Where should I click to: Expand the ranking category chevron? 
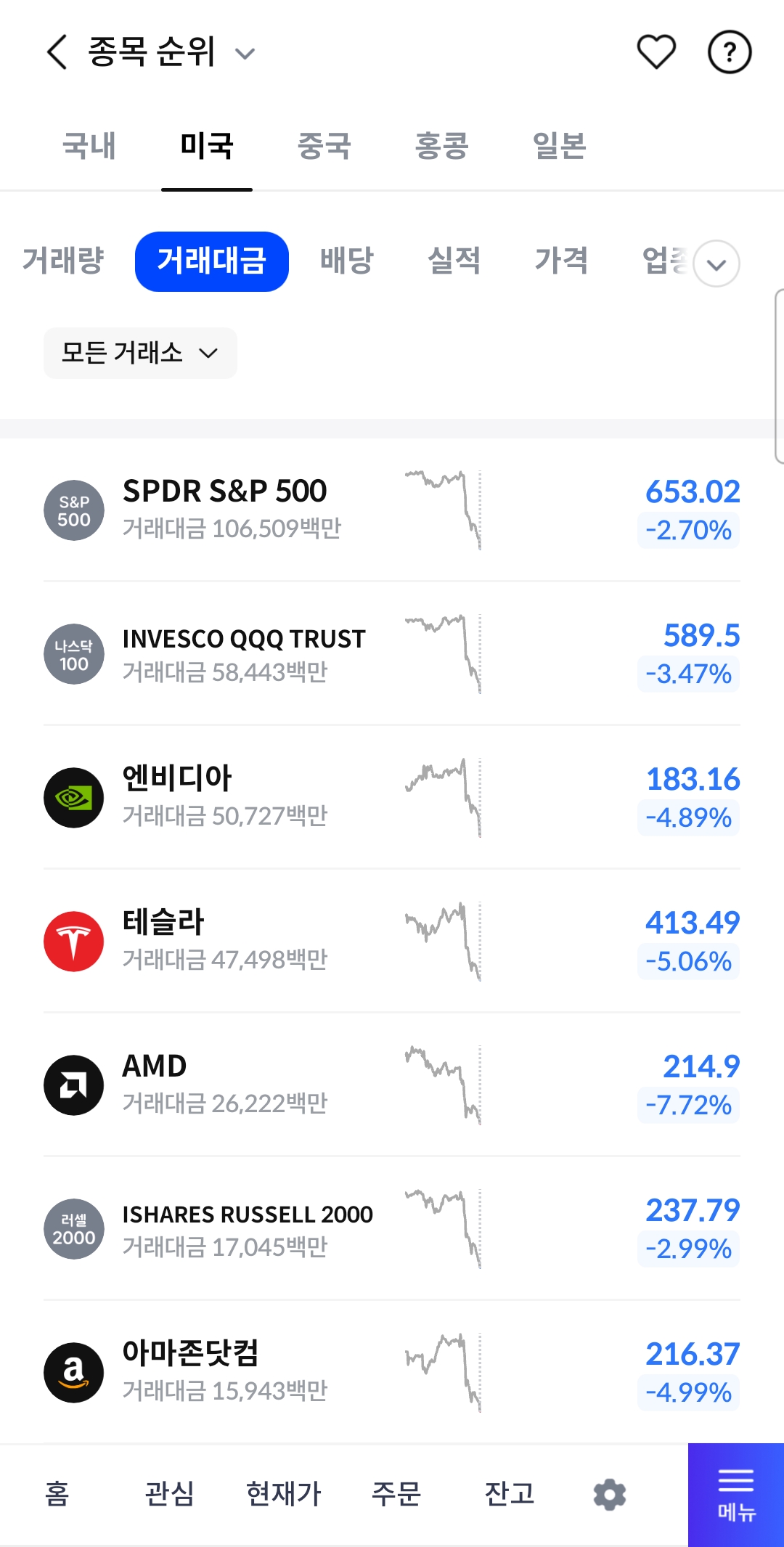[716, 264]
